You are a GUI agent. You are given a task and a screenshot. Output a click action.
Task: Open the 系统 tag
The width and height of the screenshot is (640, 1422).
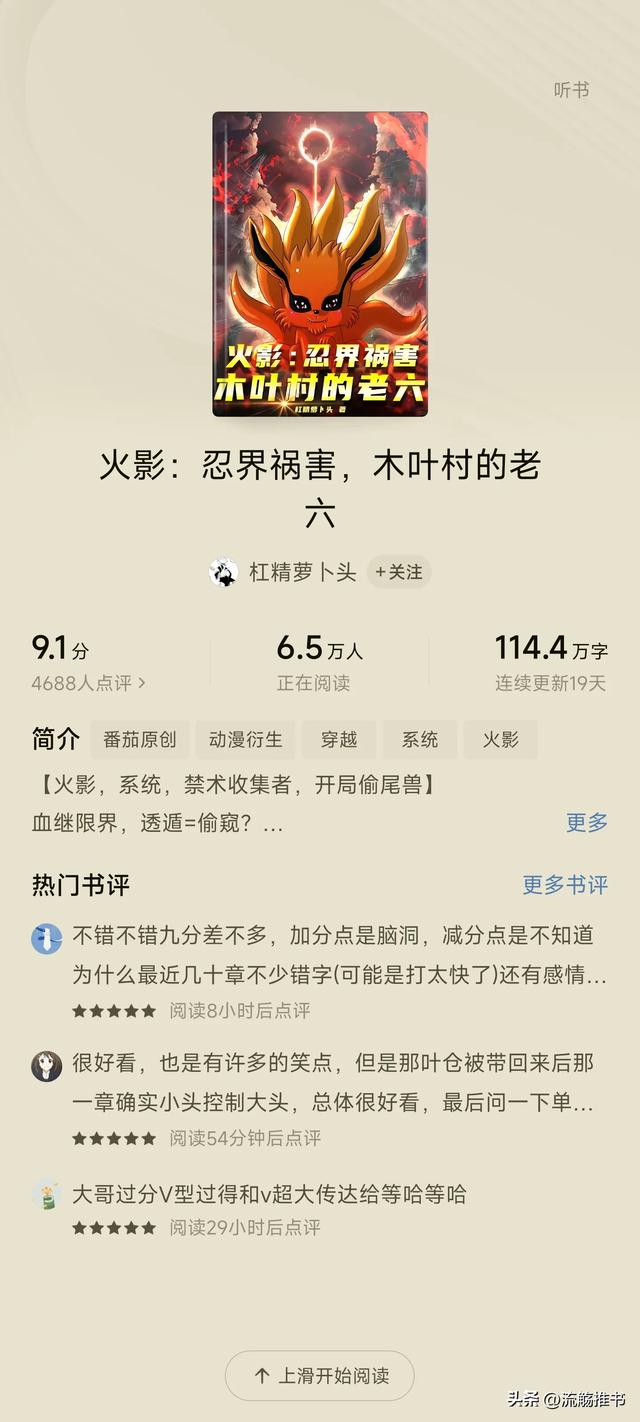[x=420, y=740]
